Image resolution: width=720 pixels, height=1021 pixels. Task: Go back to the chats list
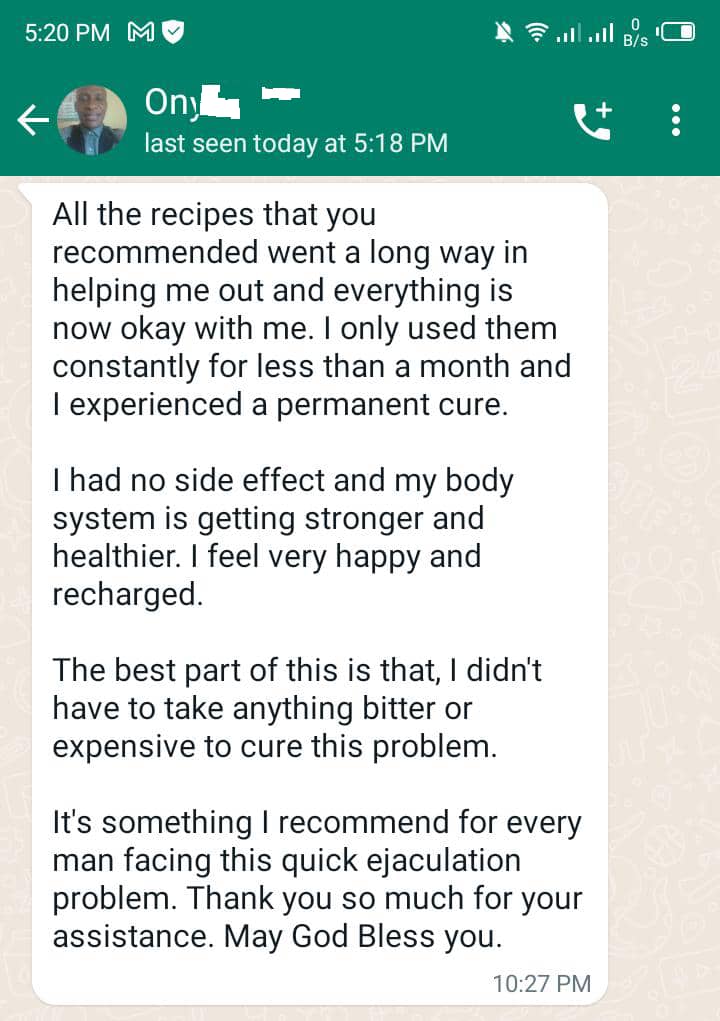coord(32,121)
